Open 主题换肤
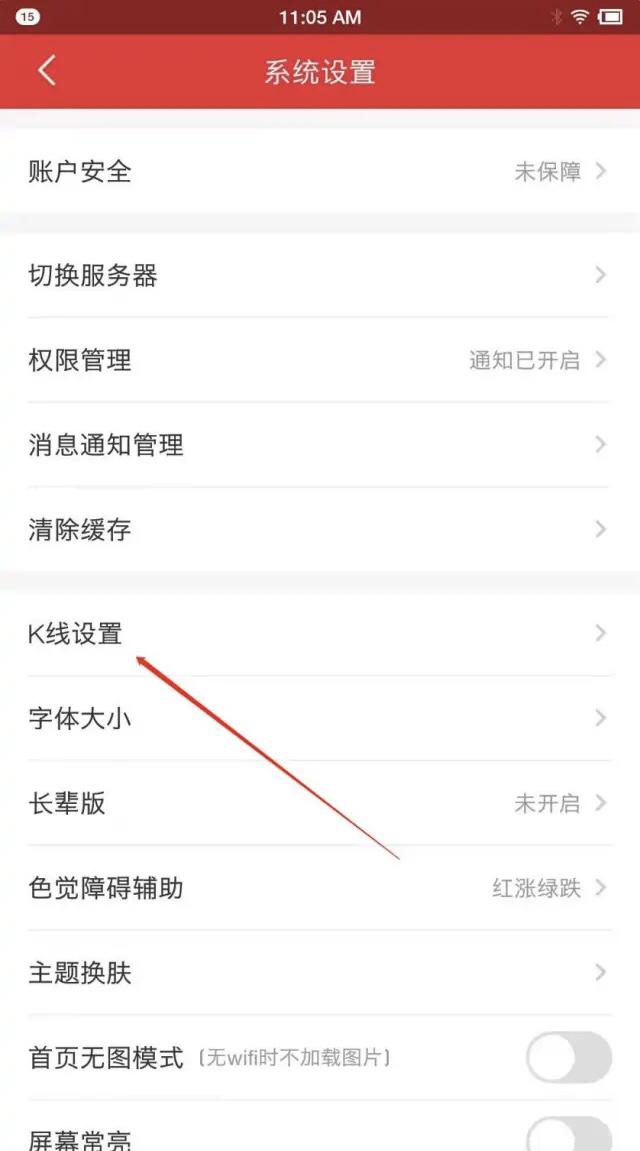Image resolution: width=640 pixels, height=1151 pixels. click(320, 973)
